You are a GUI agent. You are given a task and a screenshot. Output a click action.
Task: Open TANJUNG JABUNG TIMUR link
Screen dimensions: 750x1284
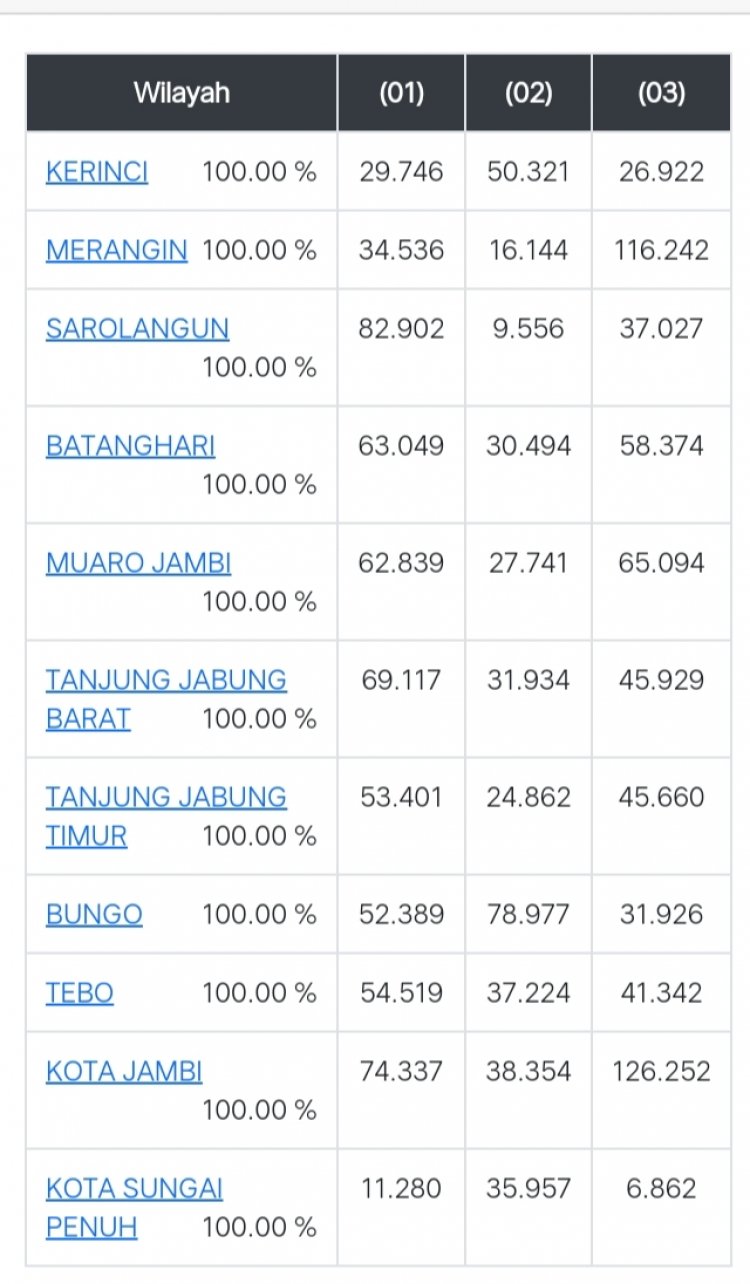tap(166, 797)
